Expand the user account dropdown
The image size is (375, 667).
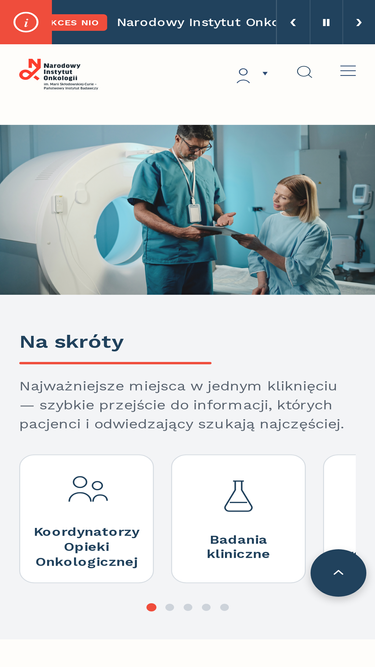[x=252, y=74]
